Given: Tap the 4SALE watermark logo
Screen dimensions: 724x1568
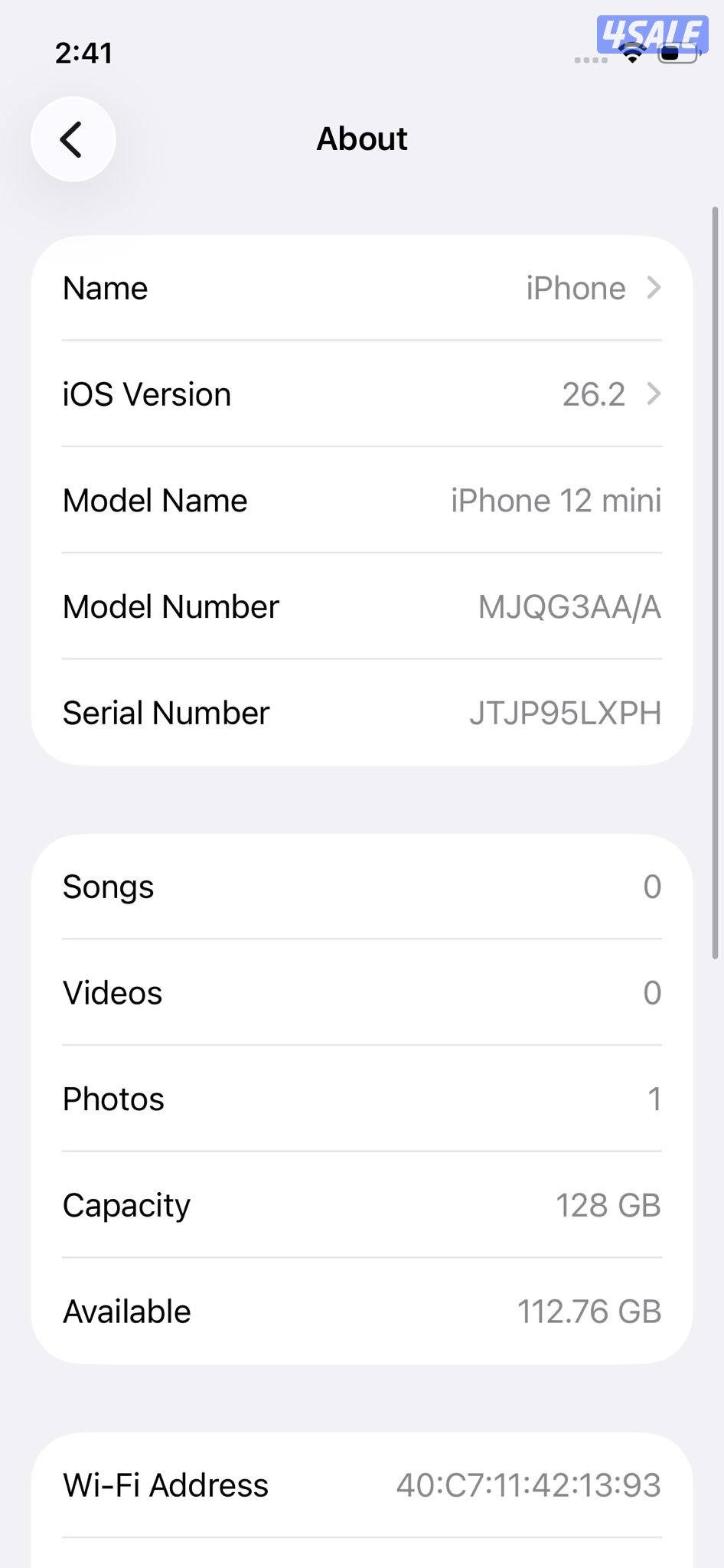Looking at the screenshot, I should [x=652, y=32].
